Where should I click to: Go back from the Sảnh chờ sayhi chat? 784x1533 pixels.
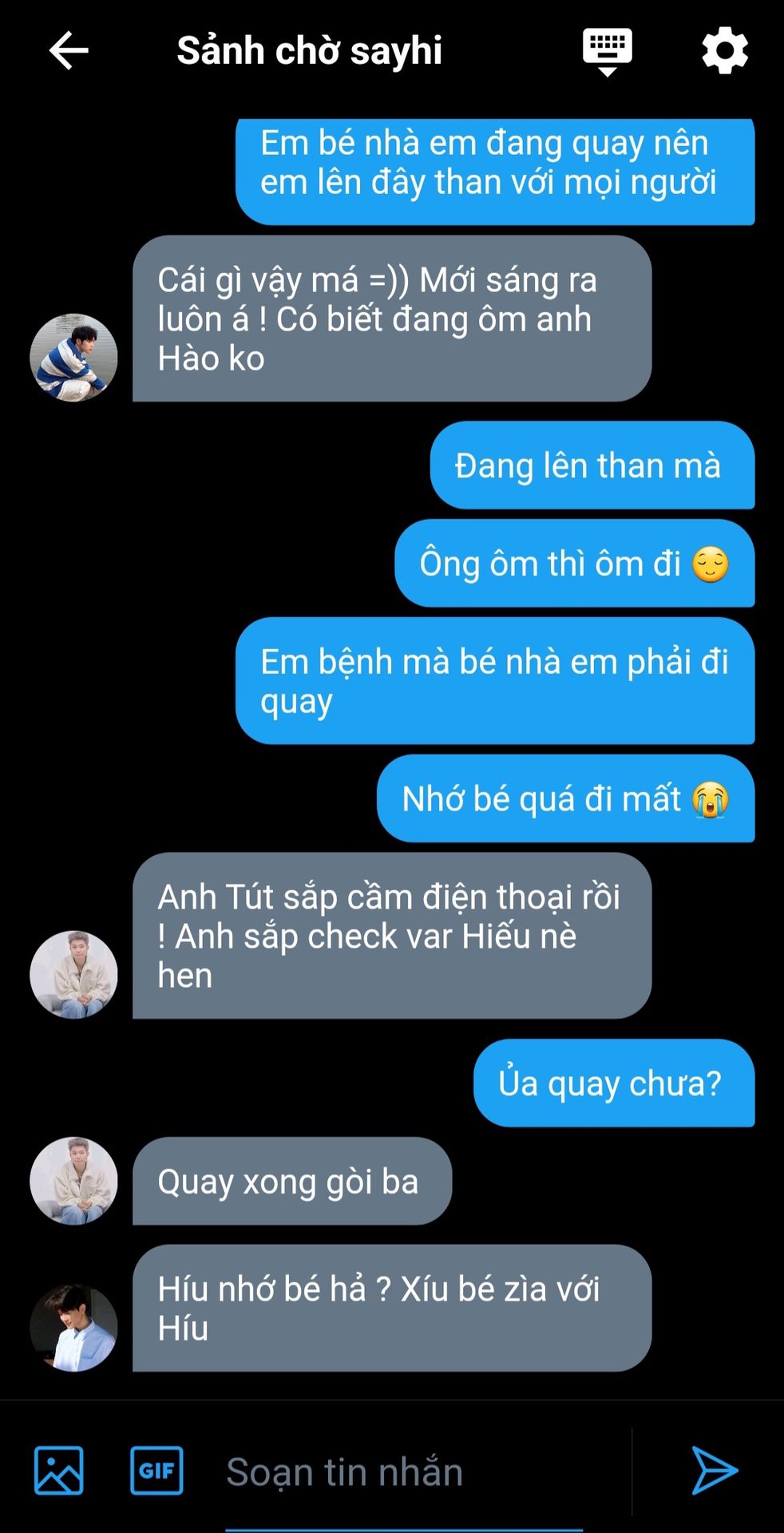click(69, 51)
